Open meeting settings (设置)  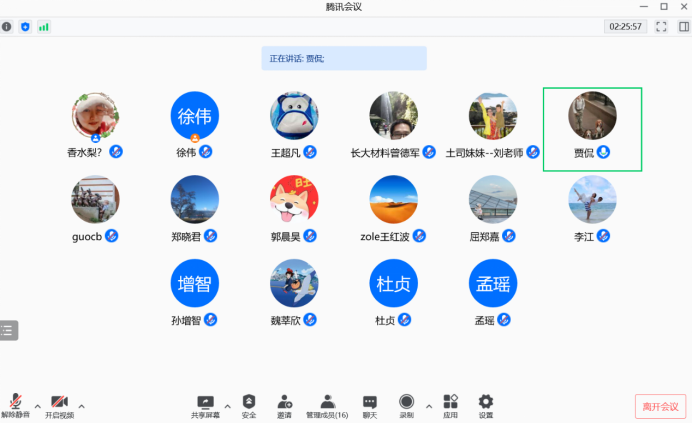(x=486, y=404)
